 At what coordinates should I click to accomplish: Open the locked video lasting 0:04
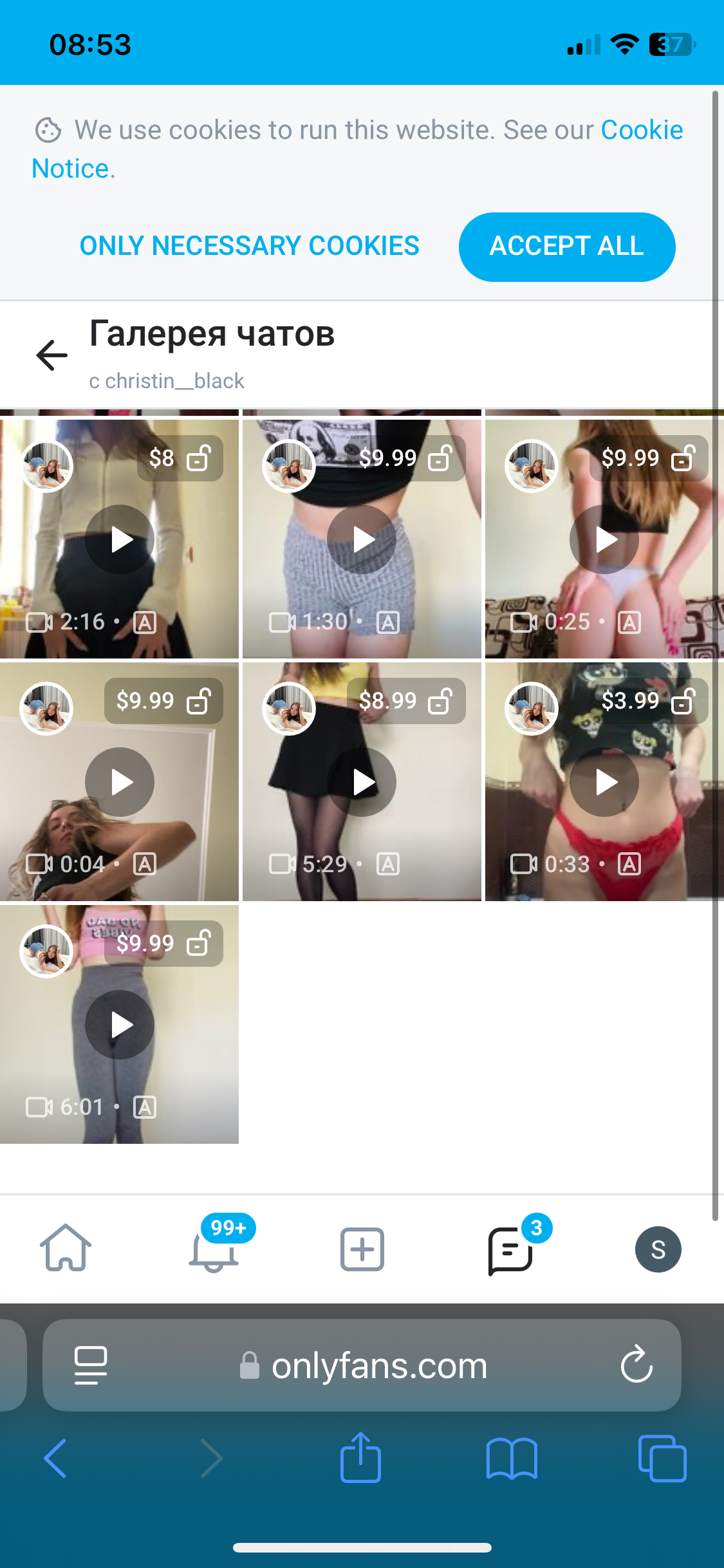coord(120,782)
